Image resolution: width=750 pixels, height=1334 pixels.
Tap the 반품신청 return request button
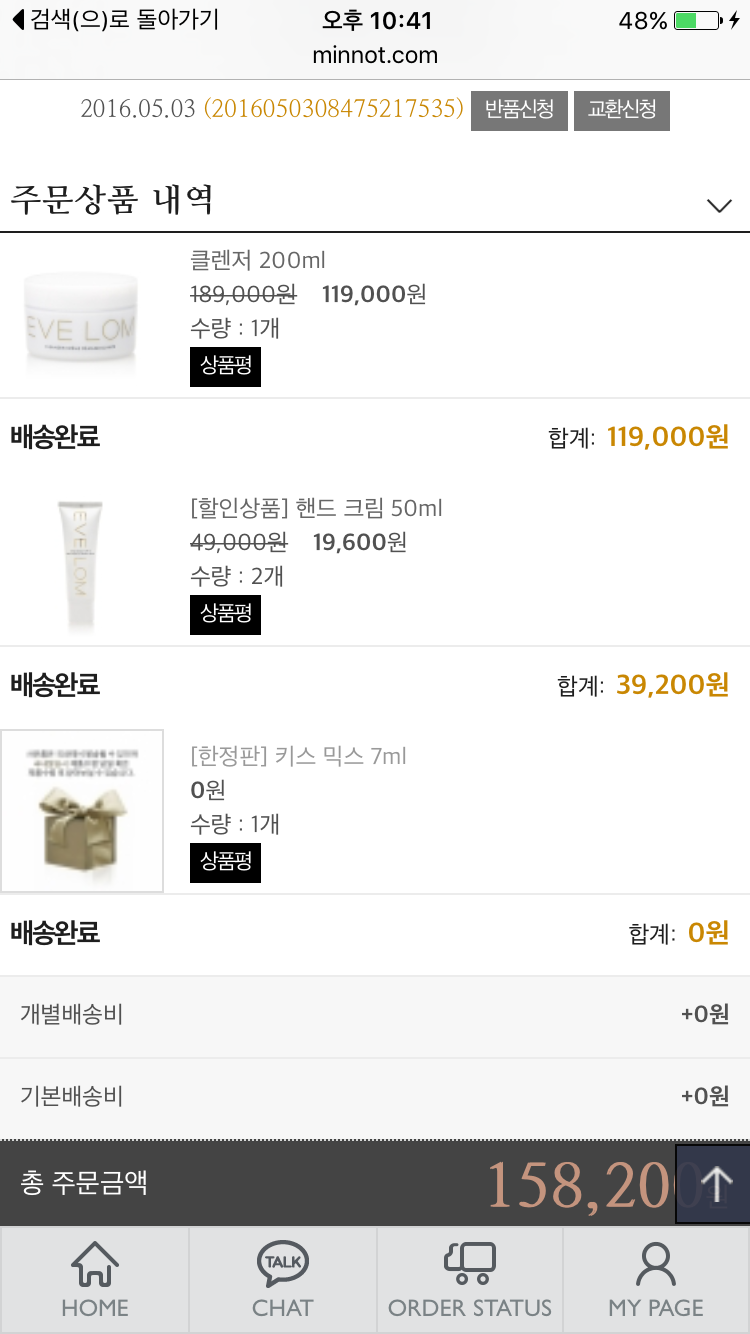519,110
